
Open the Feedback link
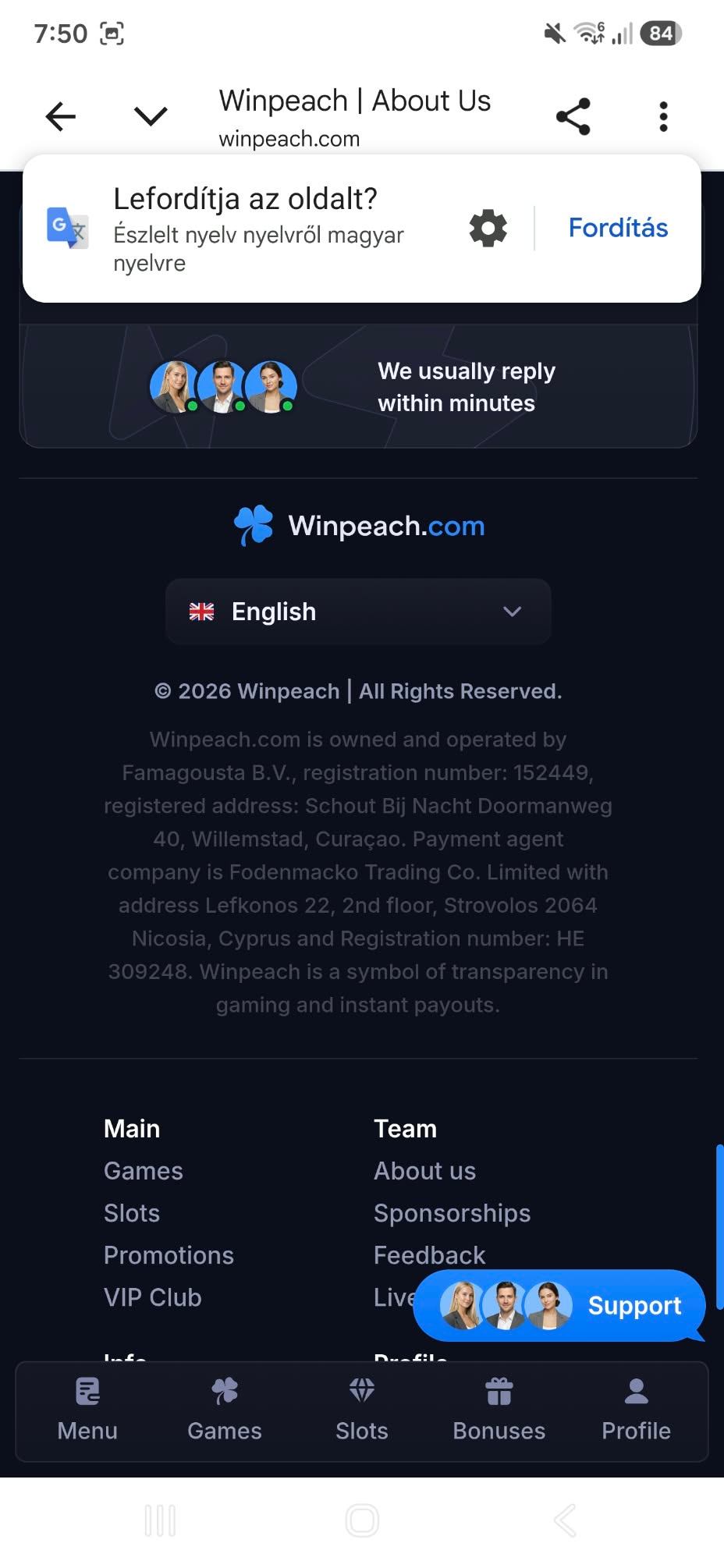(430, 1255)
